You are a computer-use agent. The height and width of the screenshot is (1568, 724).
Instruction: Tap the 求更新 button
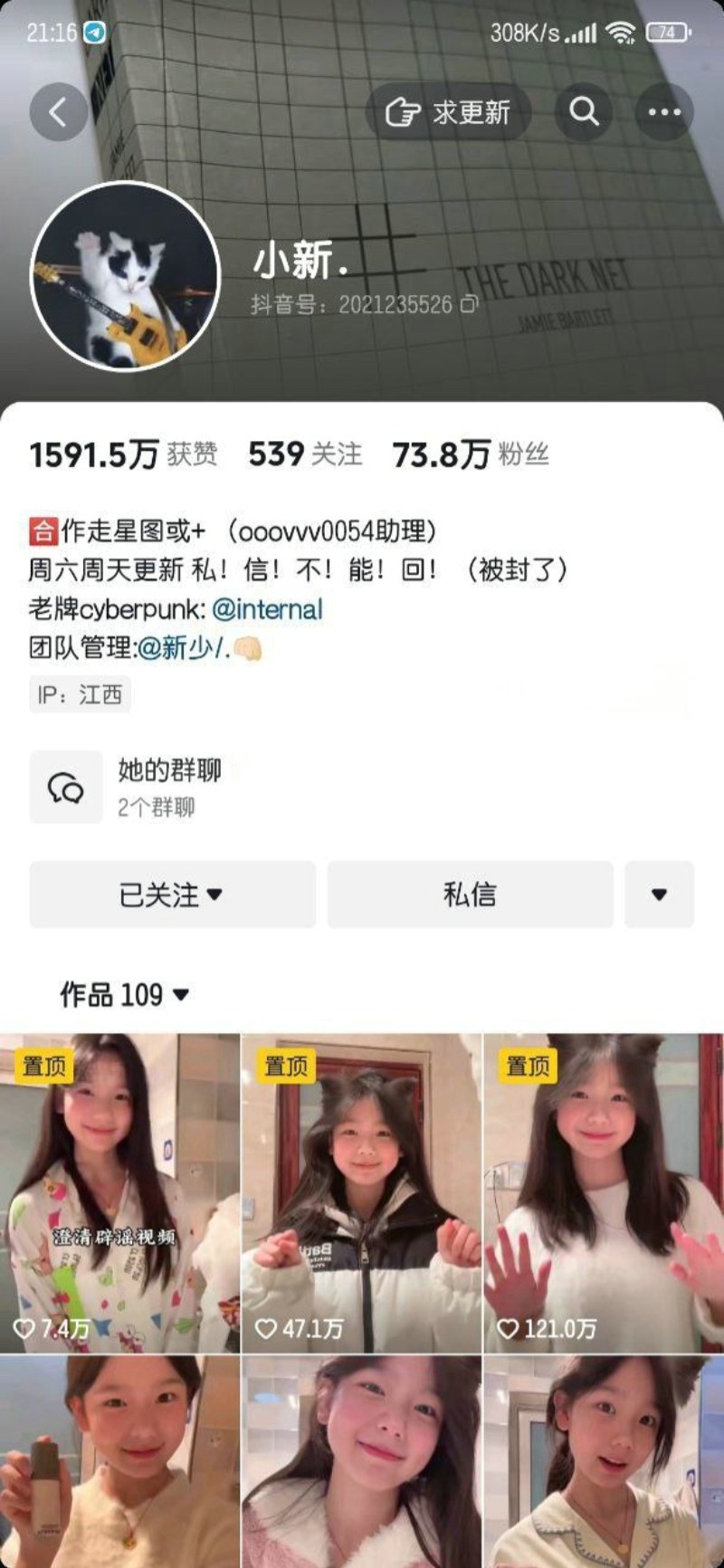(x=448, y=112)
